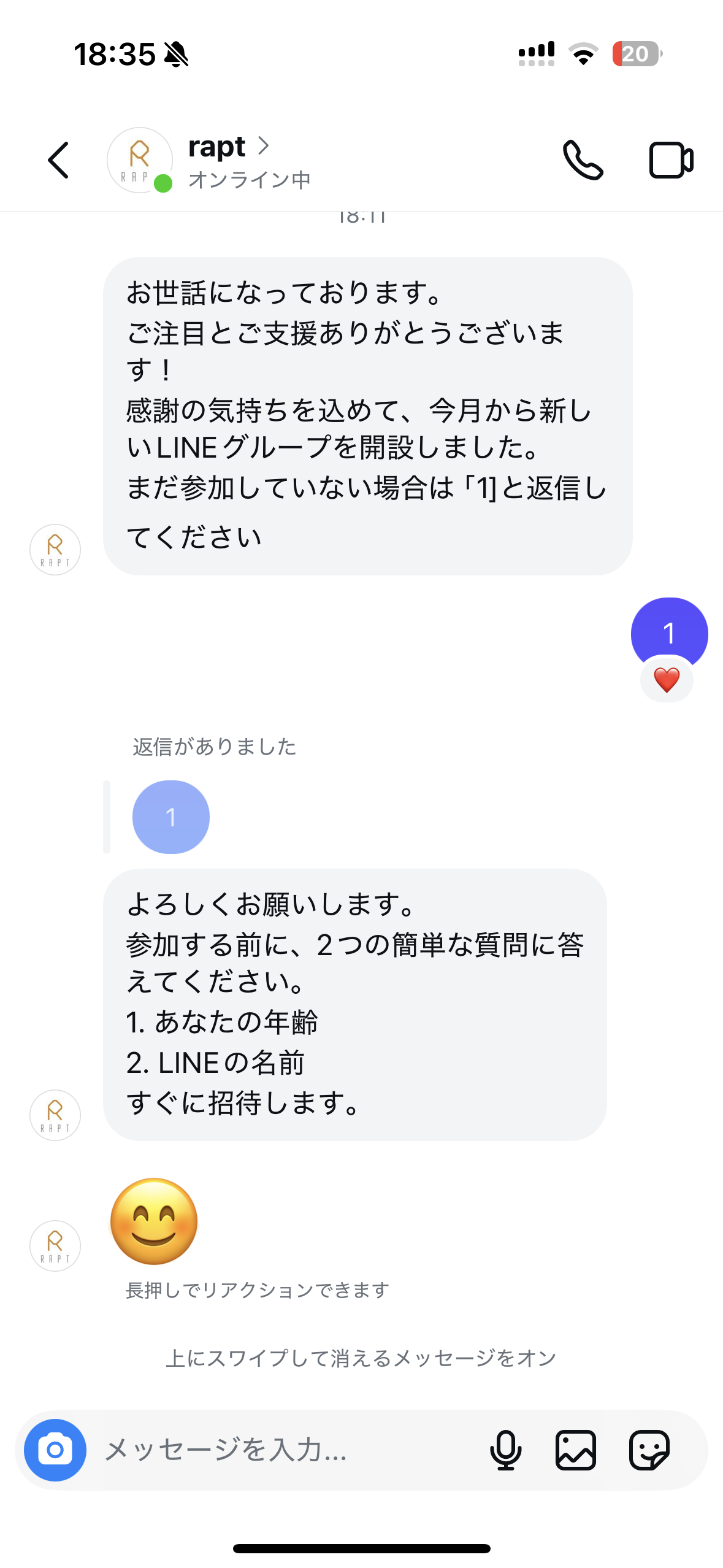This screenshot has width=723, height=1568.
Task: View the heart reaction on sent message
Action: (x=667, y=680)
